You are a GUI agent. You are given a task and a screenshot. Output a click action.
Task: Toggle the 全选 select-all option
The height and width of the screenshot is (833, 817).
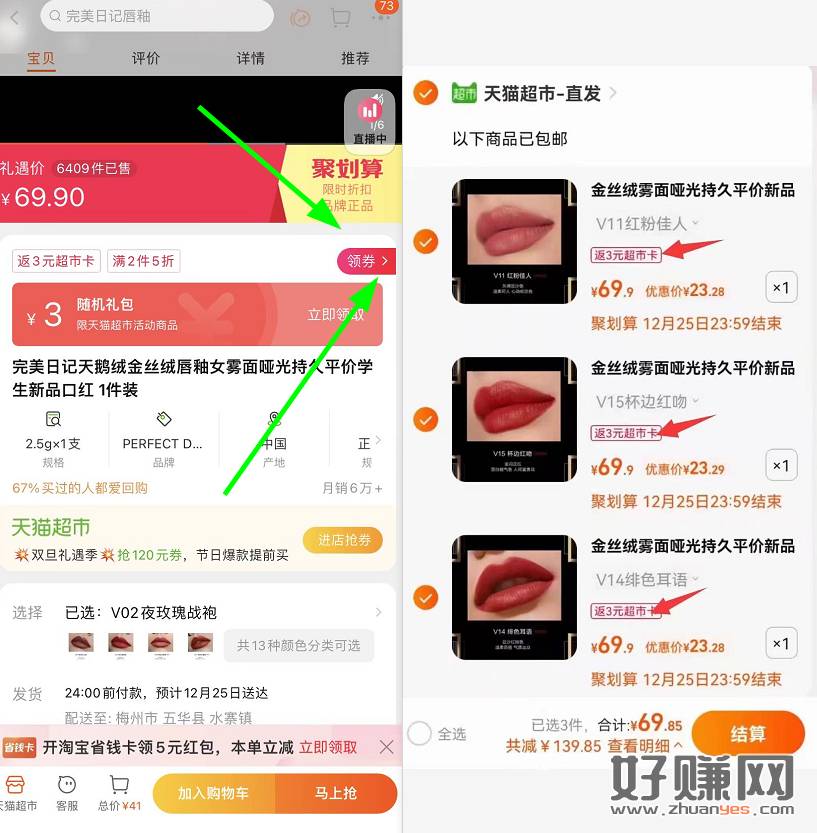[421, 733]
